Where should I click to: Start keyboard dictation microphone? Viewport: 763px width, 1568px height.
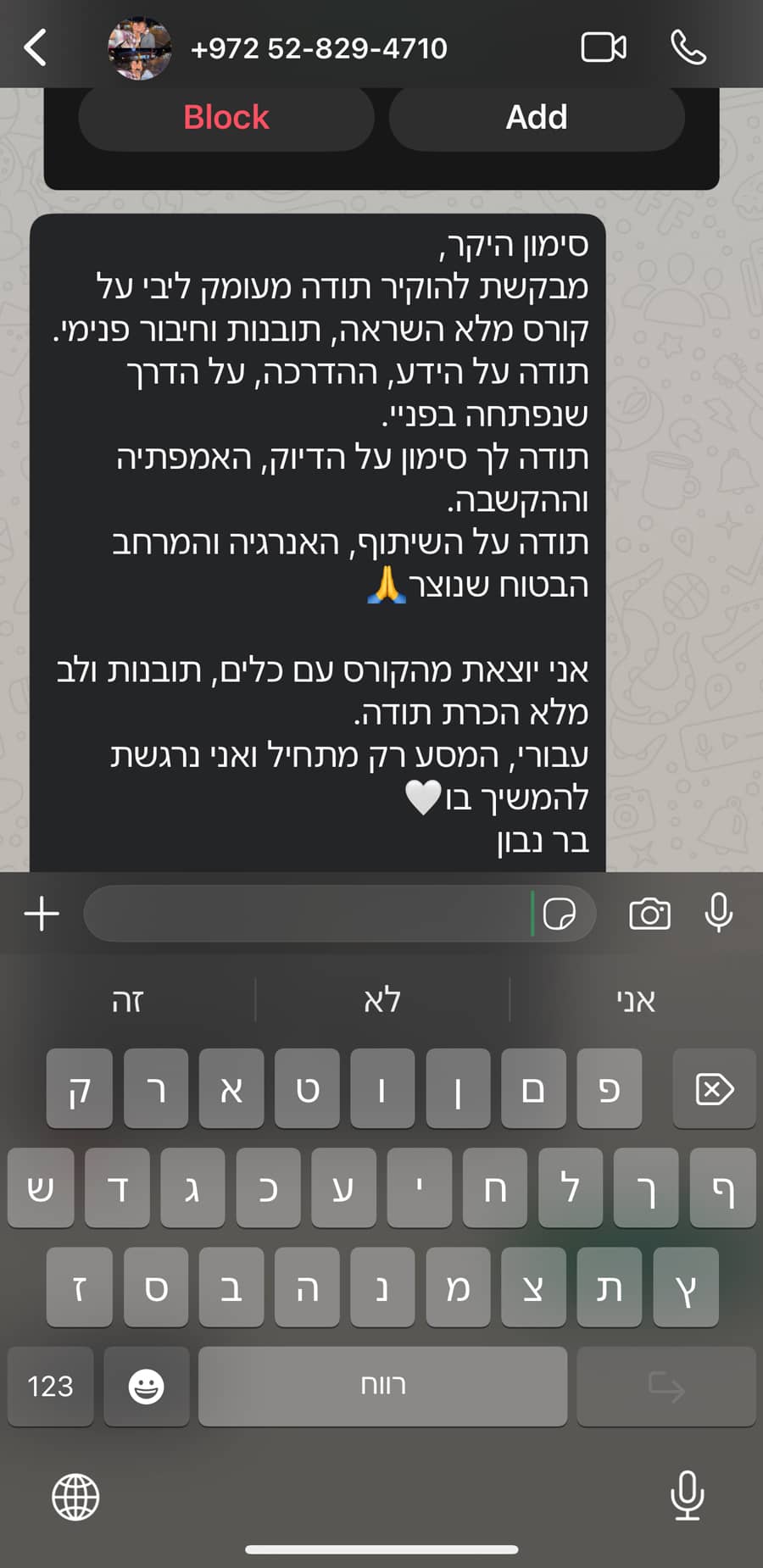[687, 1496]
